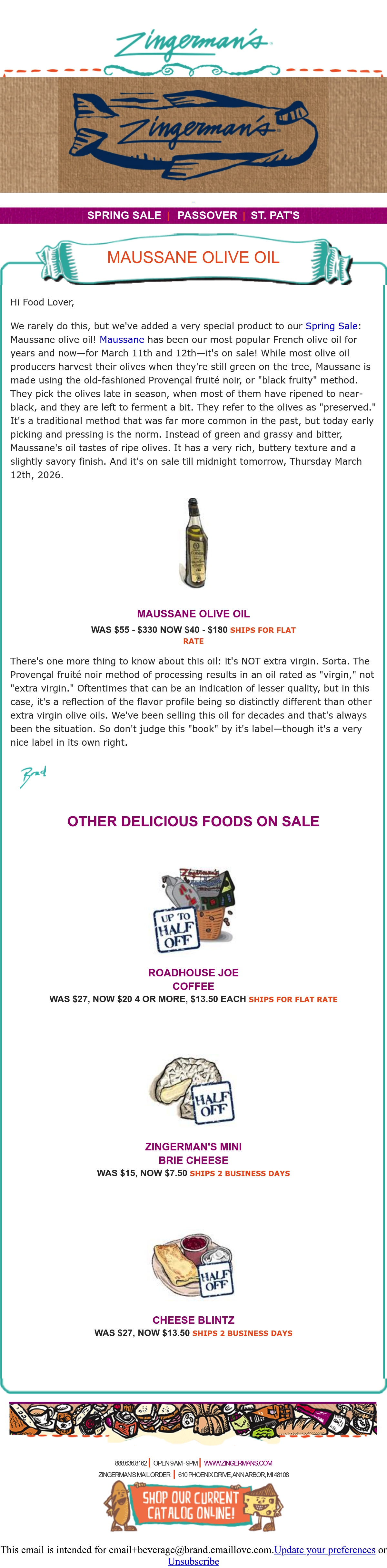Screen dimensions: 387x1568
Task: Tap the blue Spring Sale text link
Action: click(x=332, y=326)
